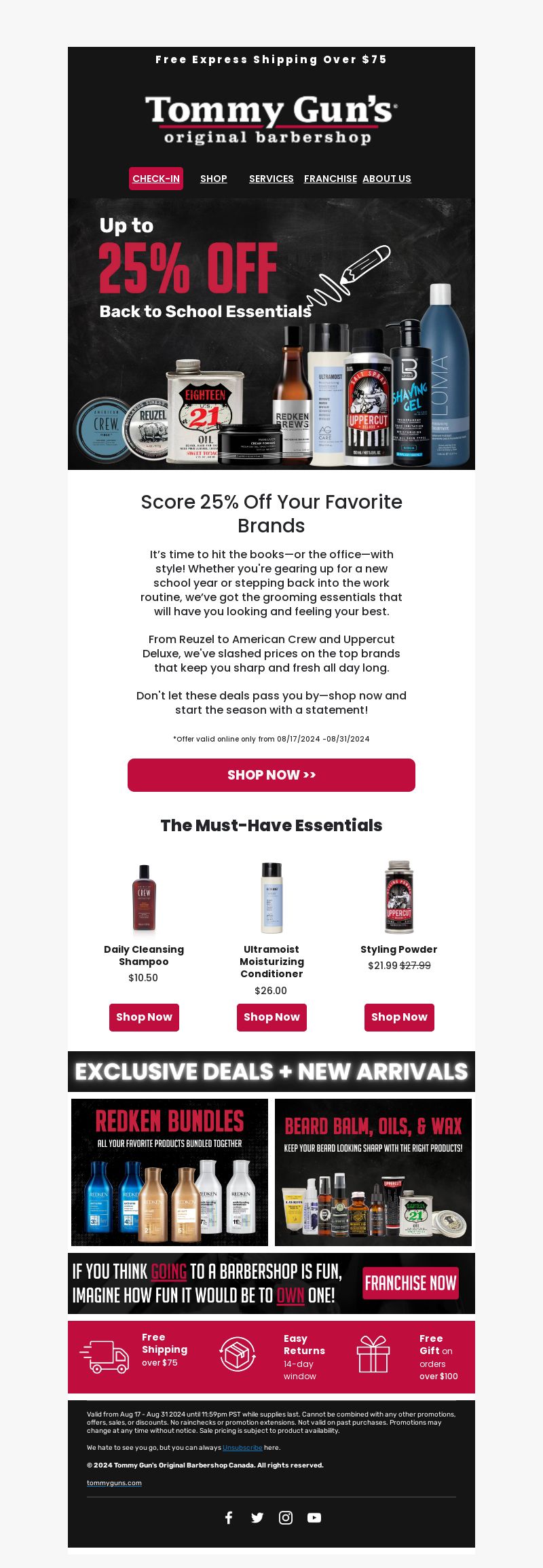Open the CHECK-IN link

coord(156,179)
